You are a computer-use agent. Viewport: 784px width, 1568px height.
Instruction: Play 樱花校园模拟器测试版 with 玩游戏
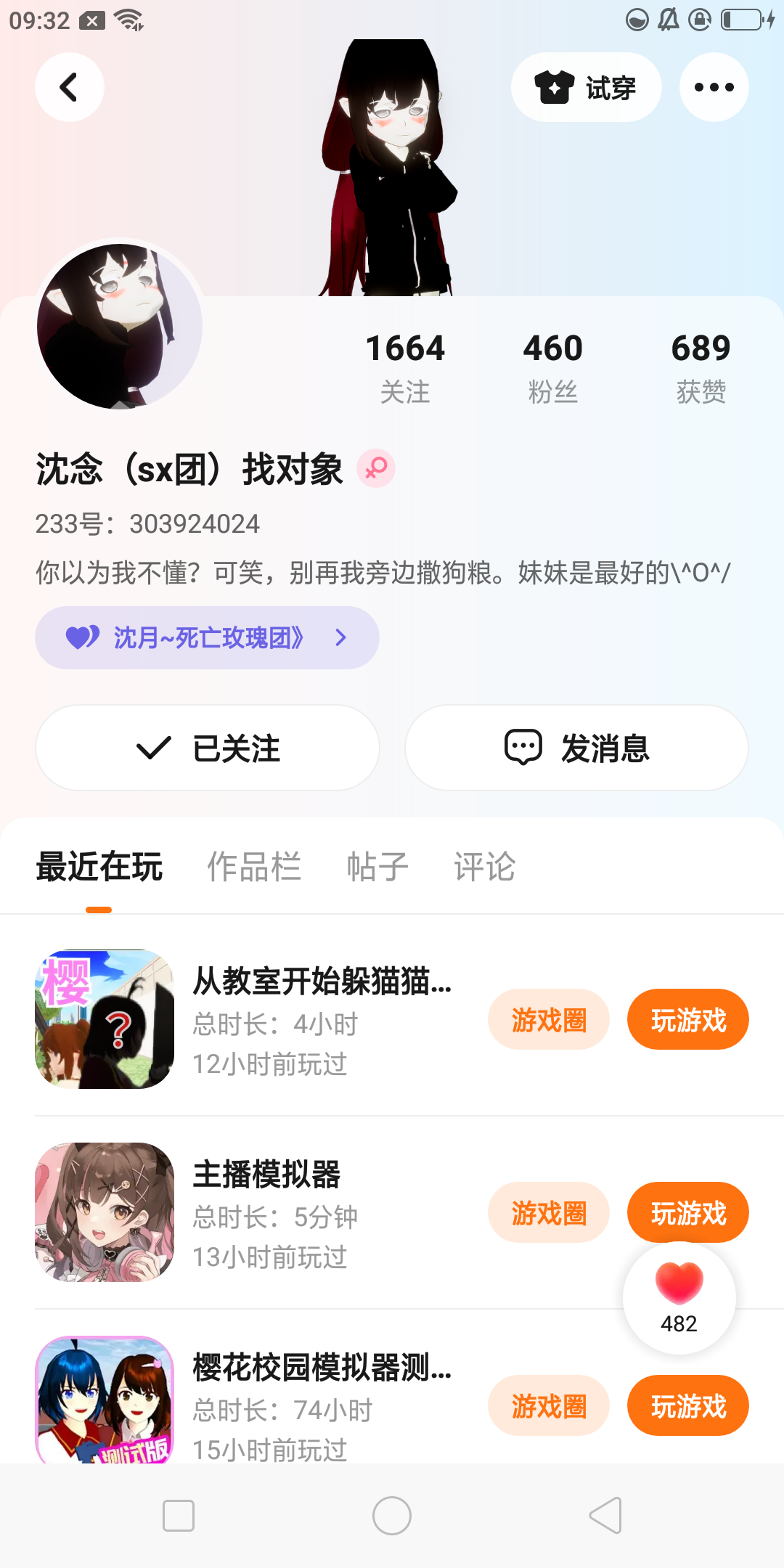[x=687, y=1406]
